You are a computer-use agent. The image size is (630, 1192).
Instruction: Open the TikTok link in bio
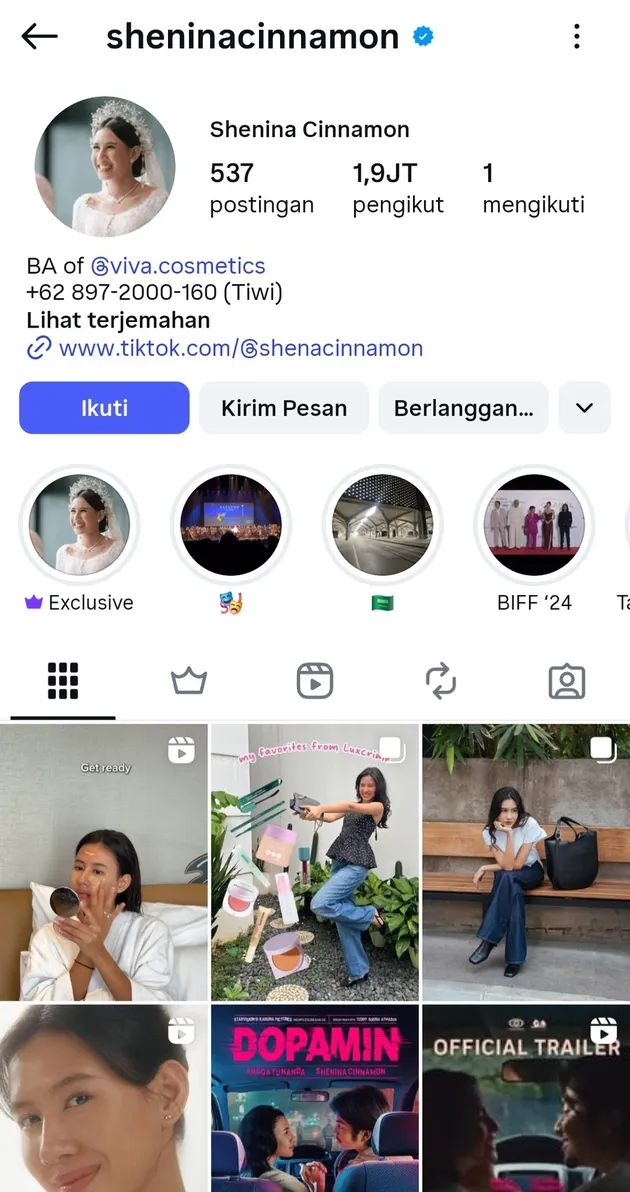click(240, 348)
